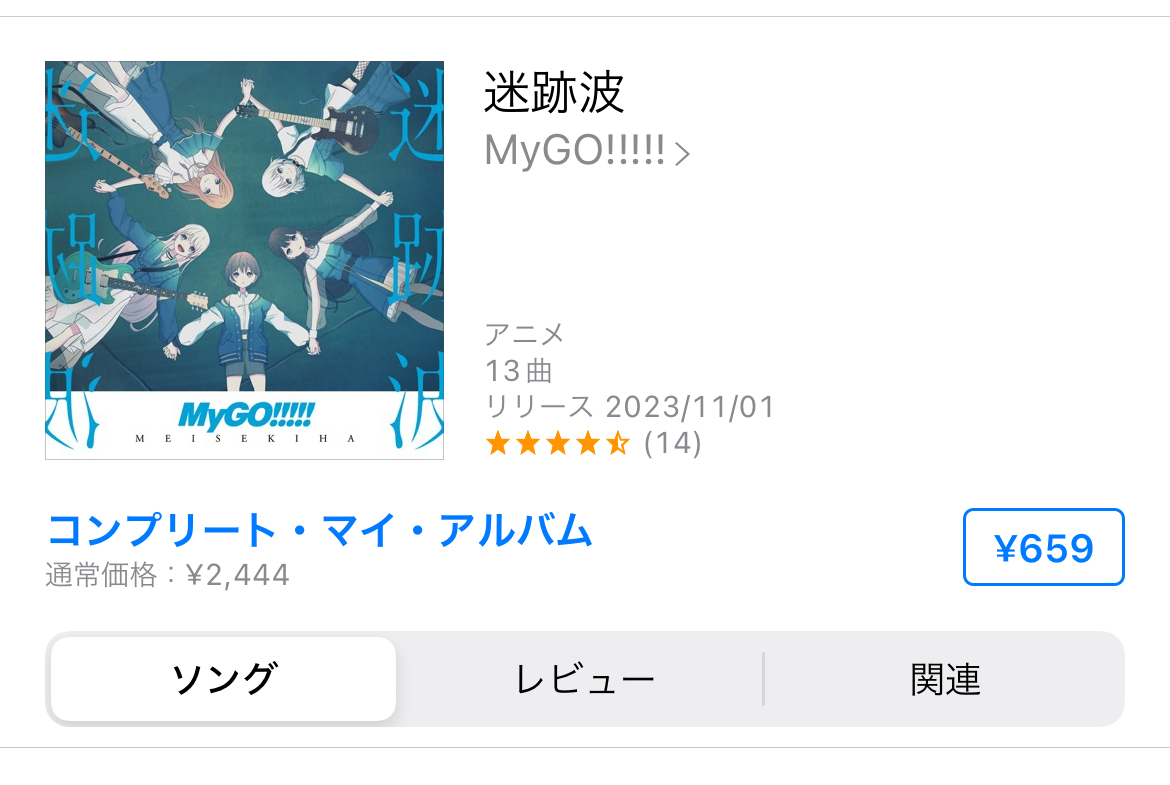Select the ソング tab

[223, 679]
